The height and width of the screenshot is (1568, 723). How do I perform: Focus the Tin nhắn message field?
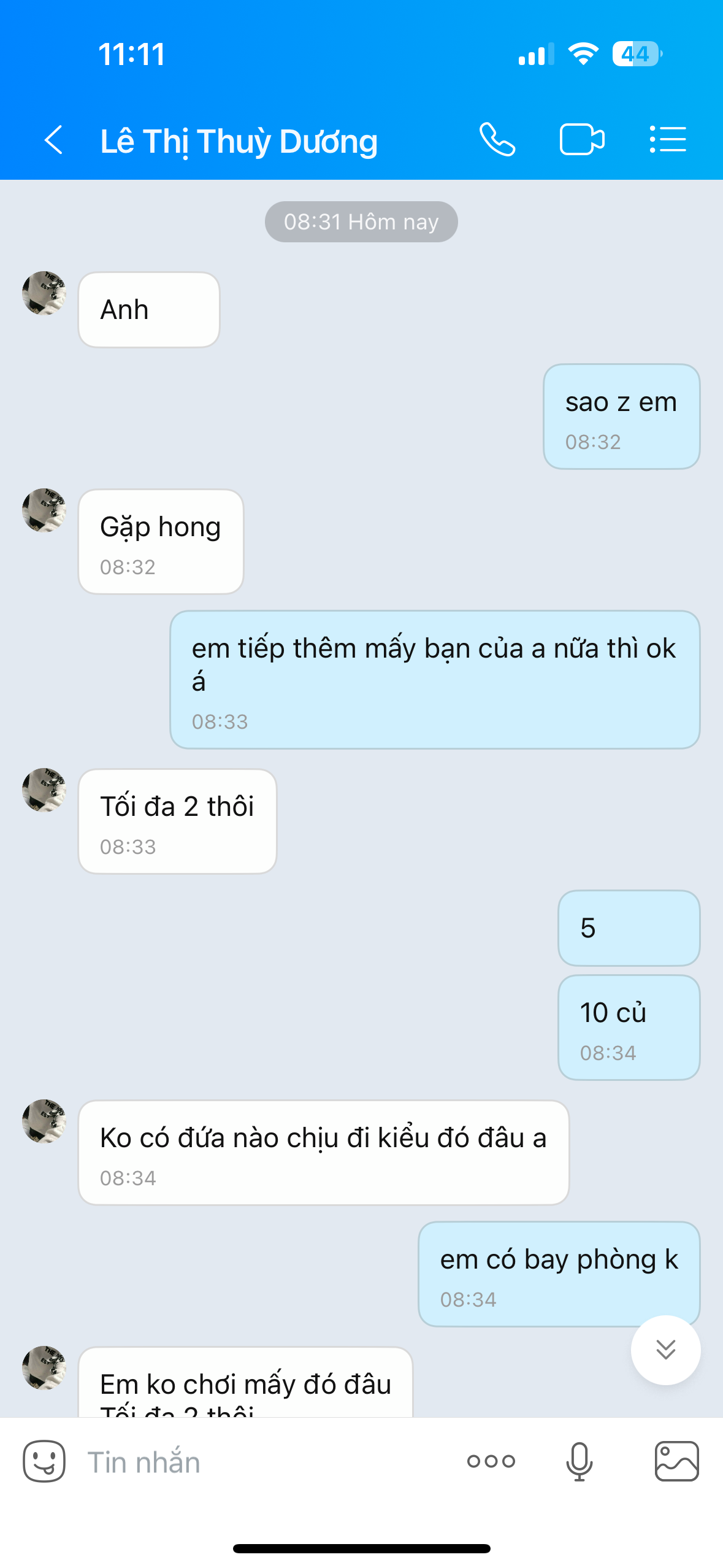coord(258,1462)
